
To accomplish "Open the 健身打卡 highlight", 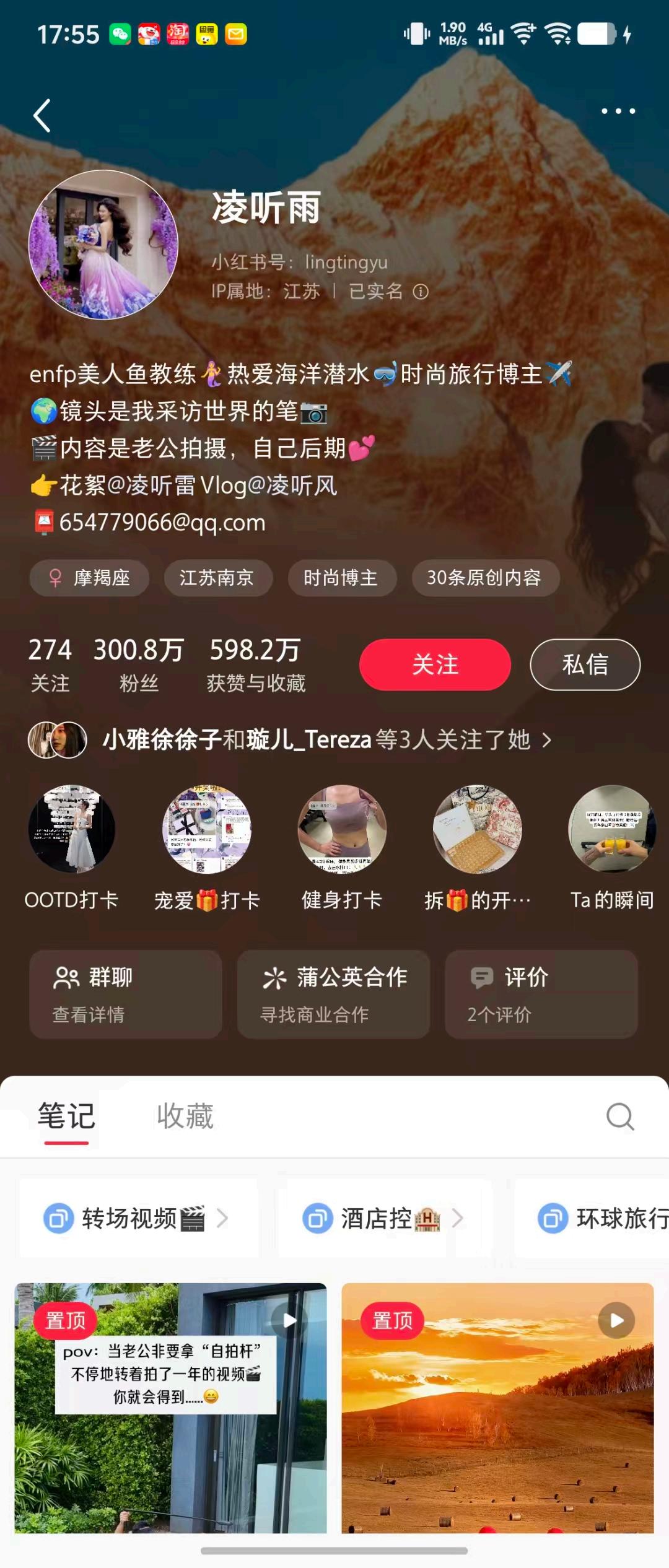I will coord(342,830).
